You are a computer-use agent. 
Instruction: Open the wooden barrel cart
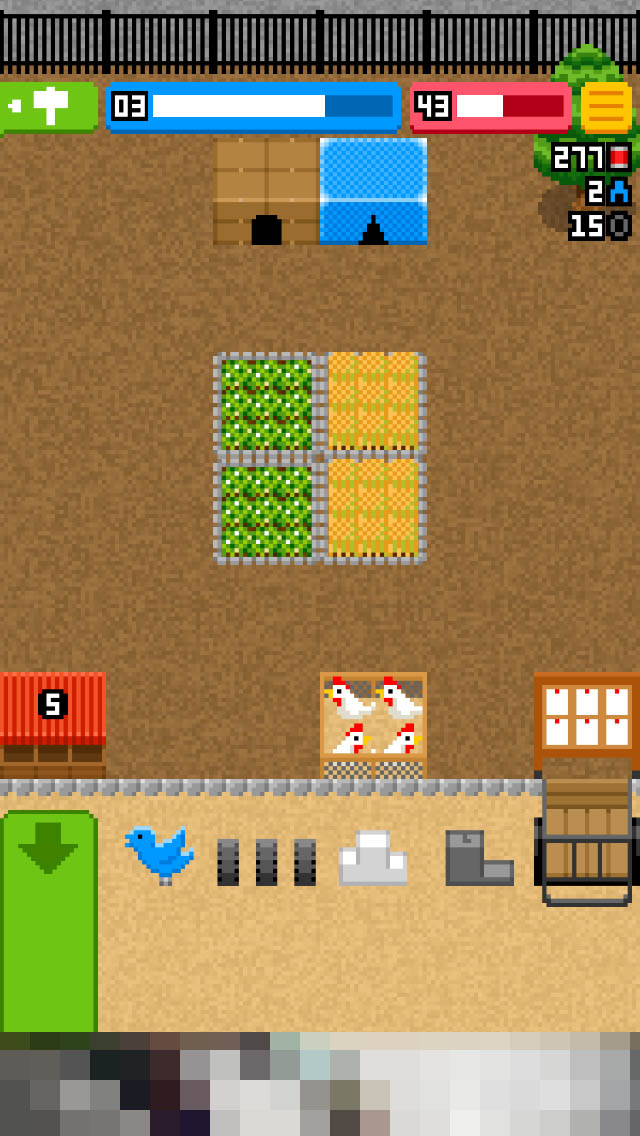pyautogui.click(x=587, y=838)
